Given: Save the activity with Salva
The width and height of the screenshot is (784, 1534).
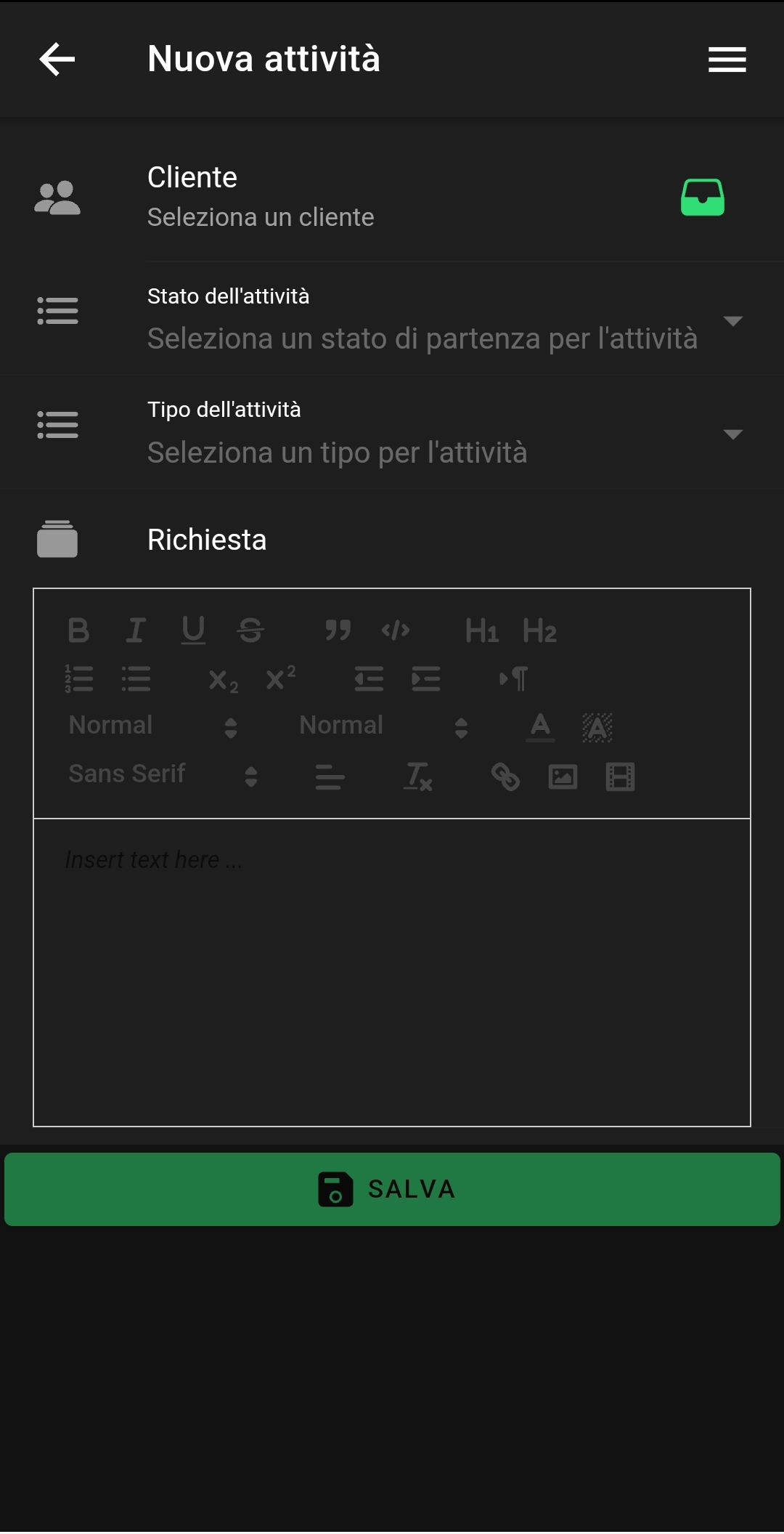Looking at the screenshot, I should click(392, 1189).
